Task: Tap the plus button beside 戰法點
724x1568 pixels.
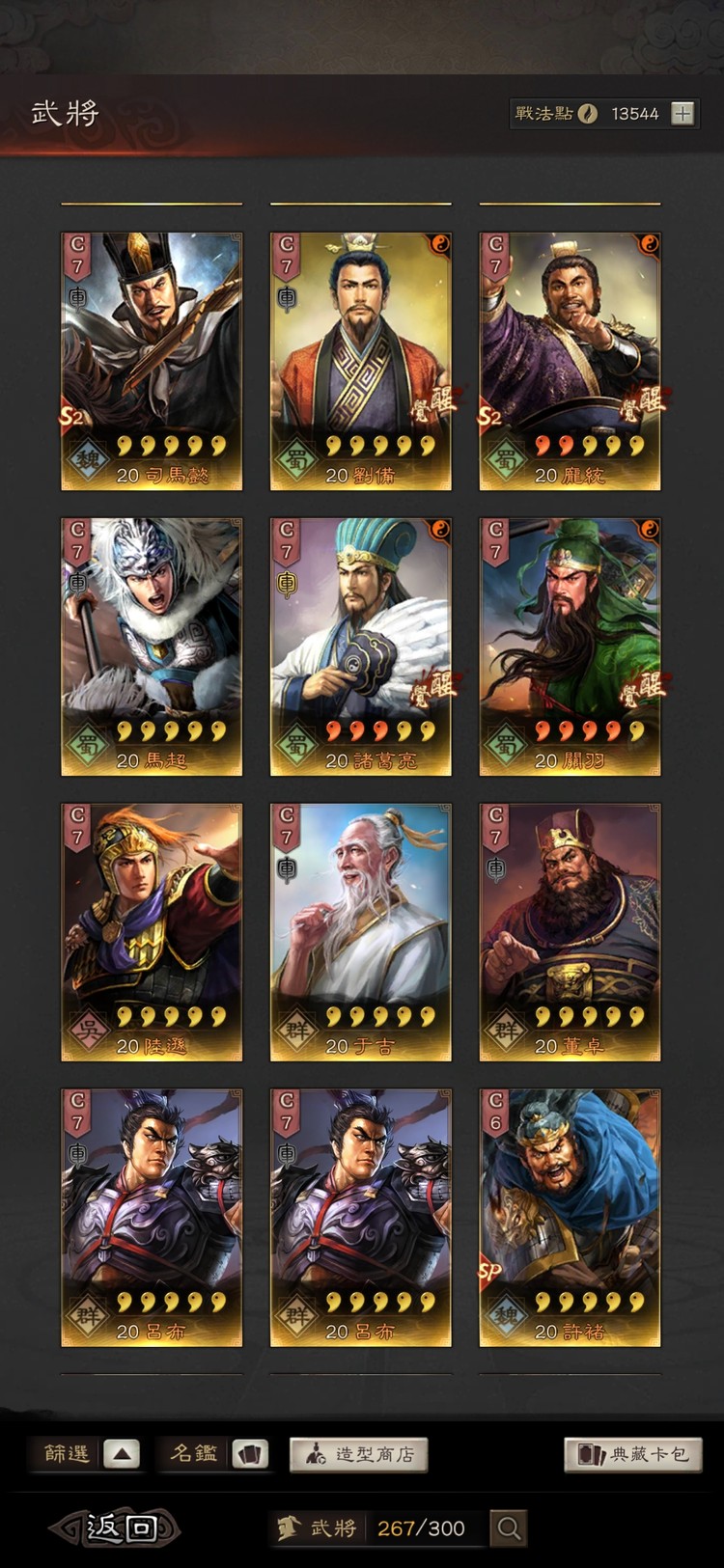Action: pyautogui.click(x=682, y=113)
